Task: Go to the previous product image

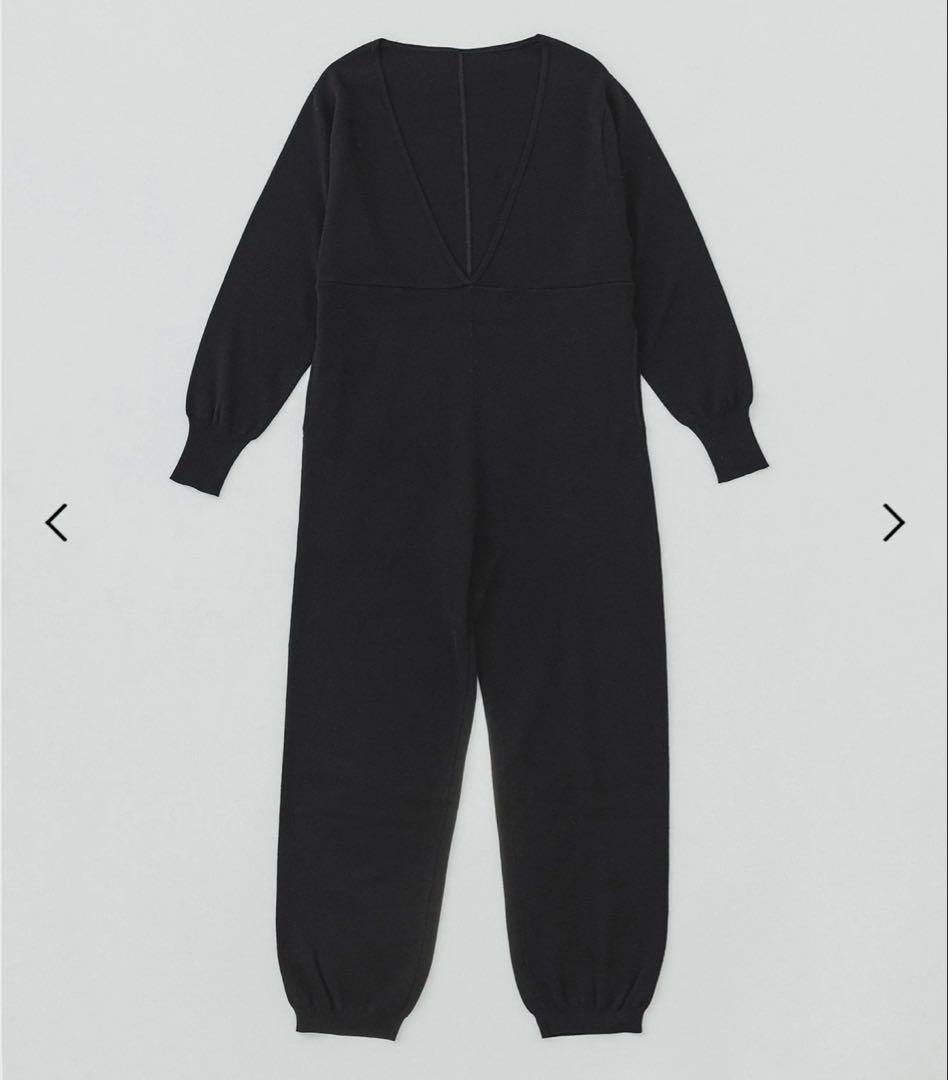Action: click(57, 522)
